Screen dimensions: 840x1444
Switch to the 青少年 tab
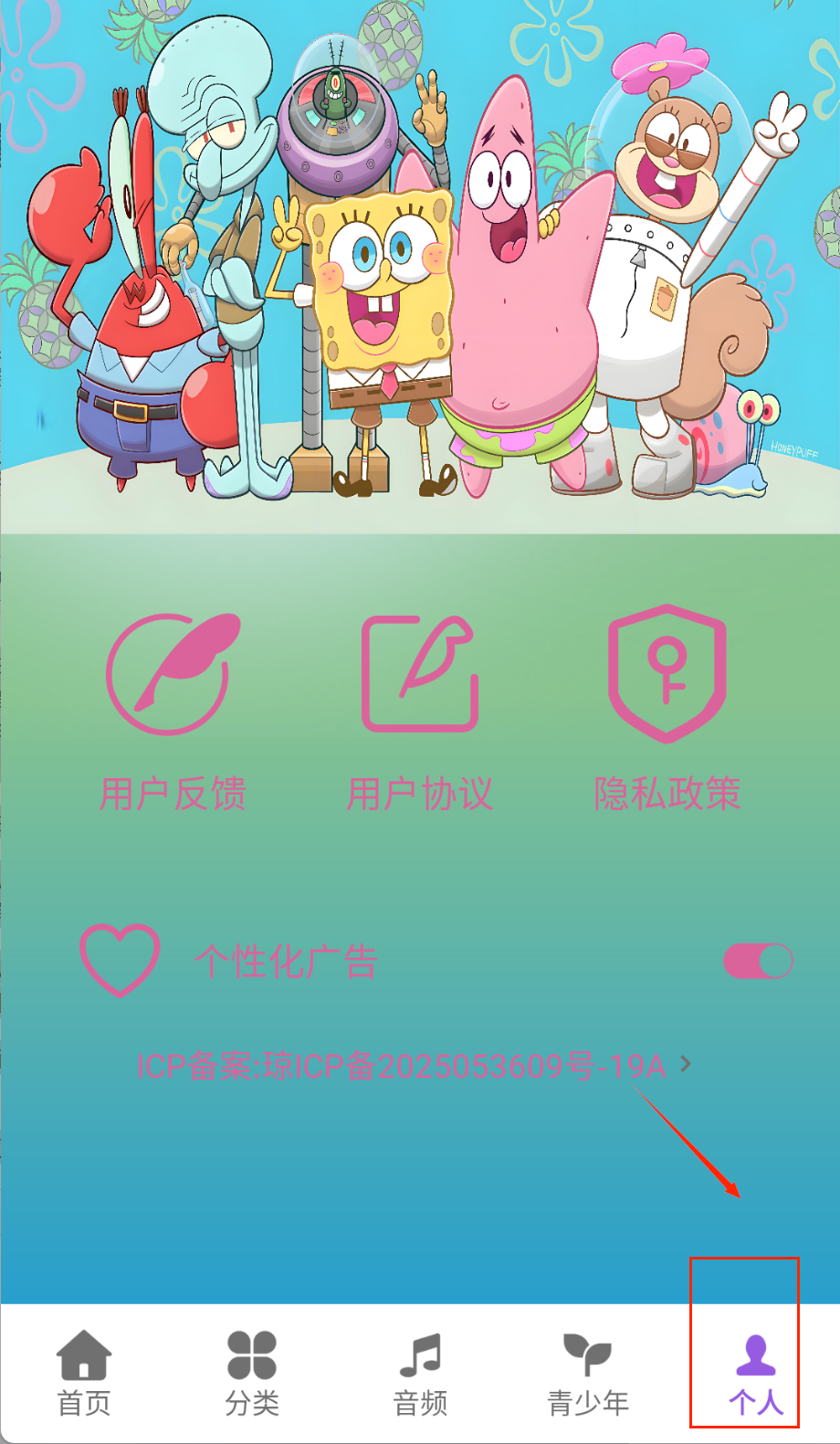588,1373
